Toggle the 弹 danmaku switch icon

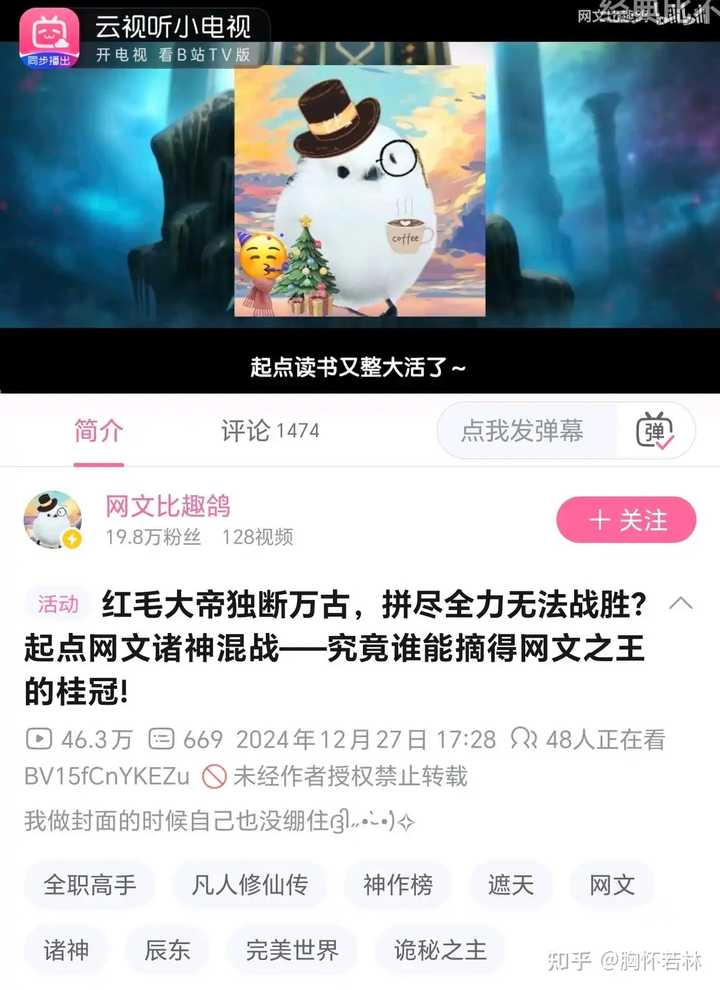[655, 431]
